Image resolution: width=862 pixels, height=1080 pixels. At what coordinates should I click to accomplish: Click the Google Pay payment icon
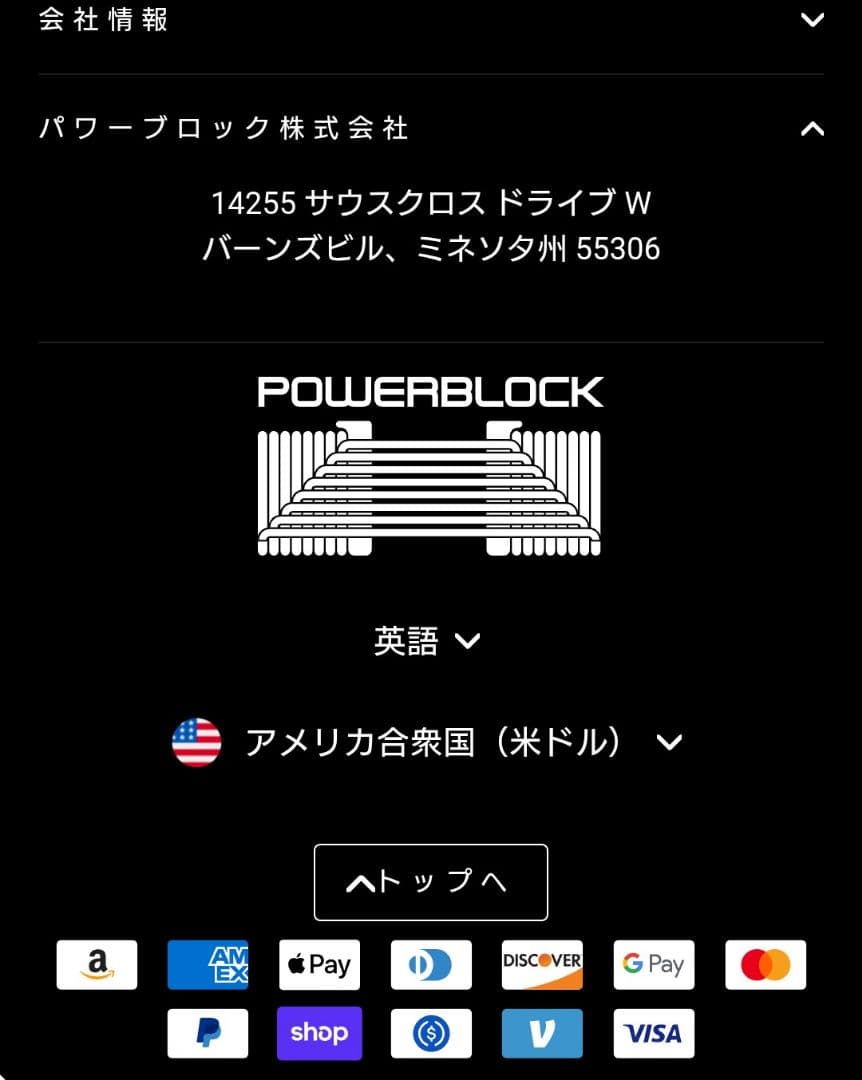click(x=653, y=964)
